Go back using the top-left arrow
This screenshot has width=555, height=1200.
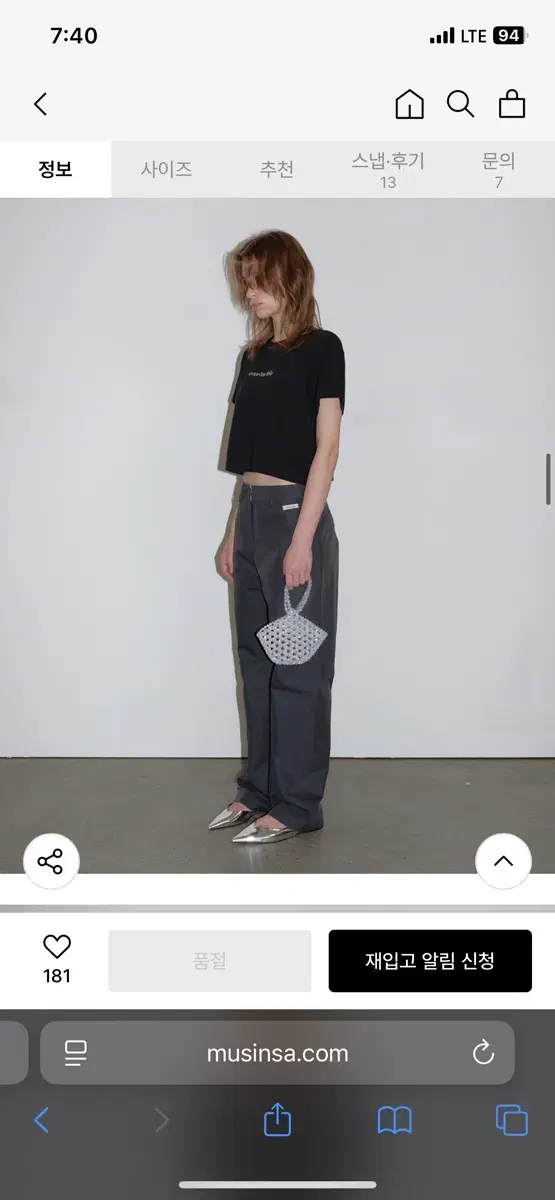coord(40,104)
